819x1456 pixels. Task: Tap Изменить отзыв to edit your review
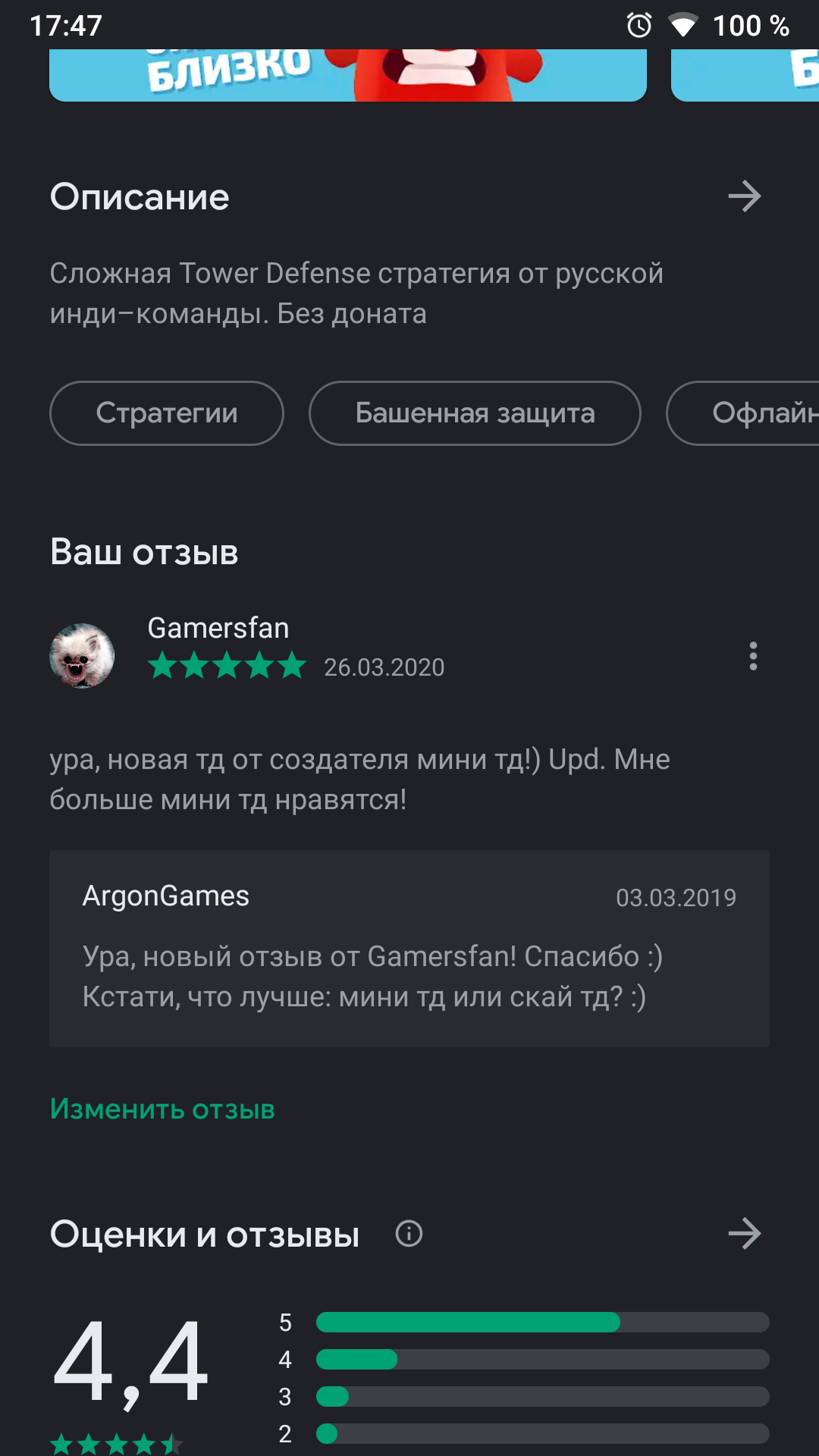tap(162, 1109)
